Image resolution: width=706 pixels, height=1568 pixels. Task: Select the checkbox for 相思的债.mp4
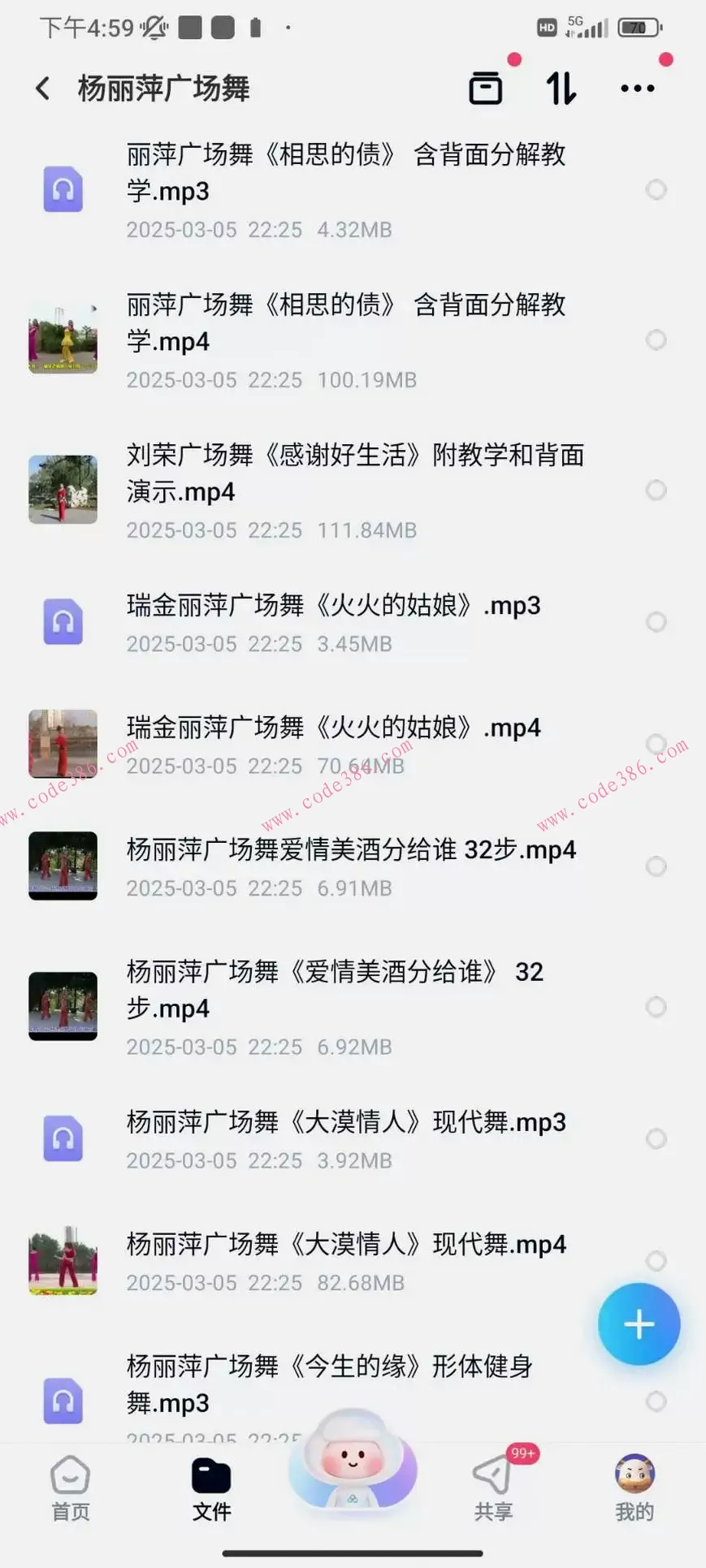656,340
